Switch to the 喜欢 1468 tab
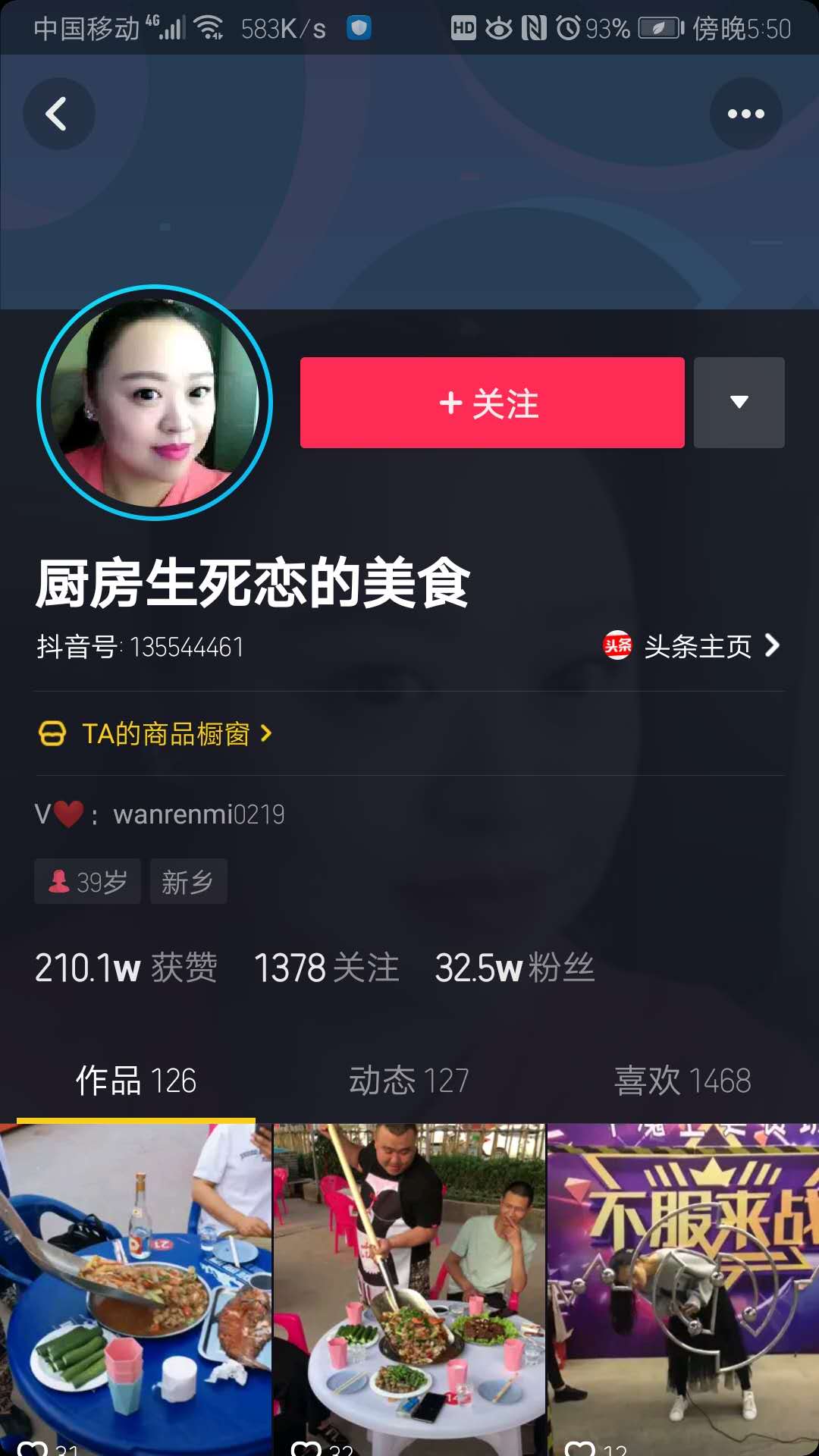 (682, 1081)
